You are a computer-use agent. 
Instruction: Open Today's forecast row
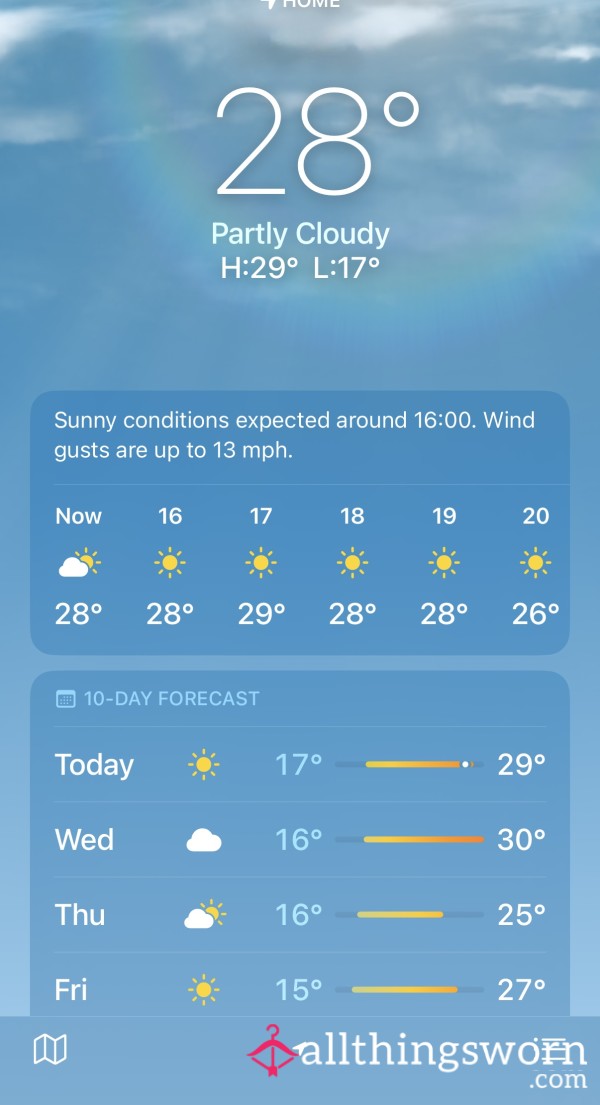click(x=300, y=765)
